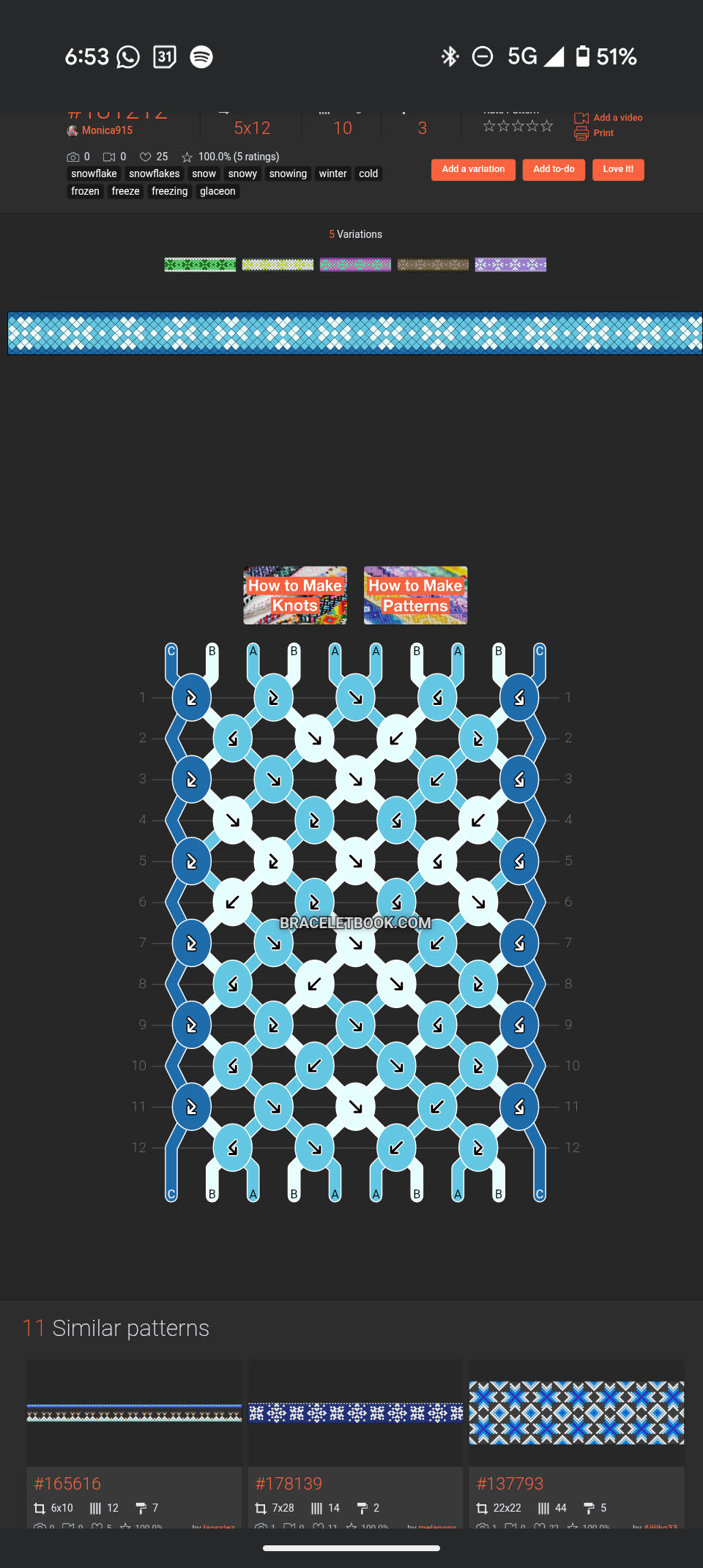Open the brown variation

(x=433, y=264)
